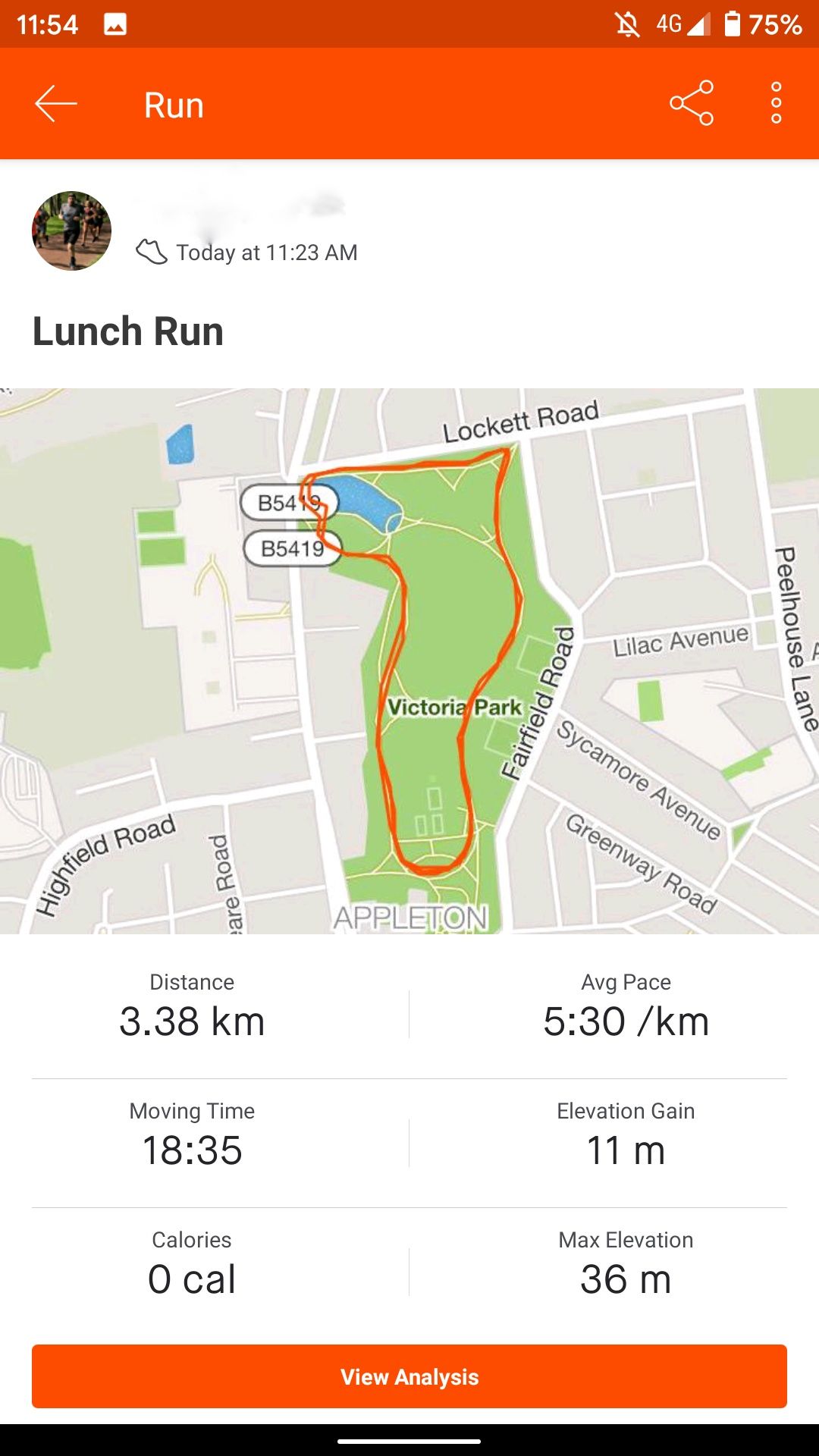
Task: Open the Victoria Park route map
Action: (x=409, y=660)
